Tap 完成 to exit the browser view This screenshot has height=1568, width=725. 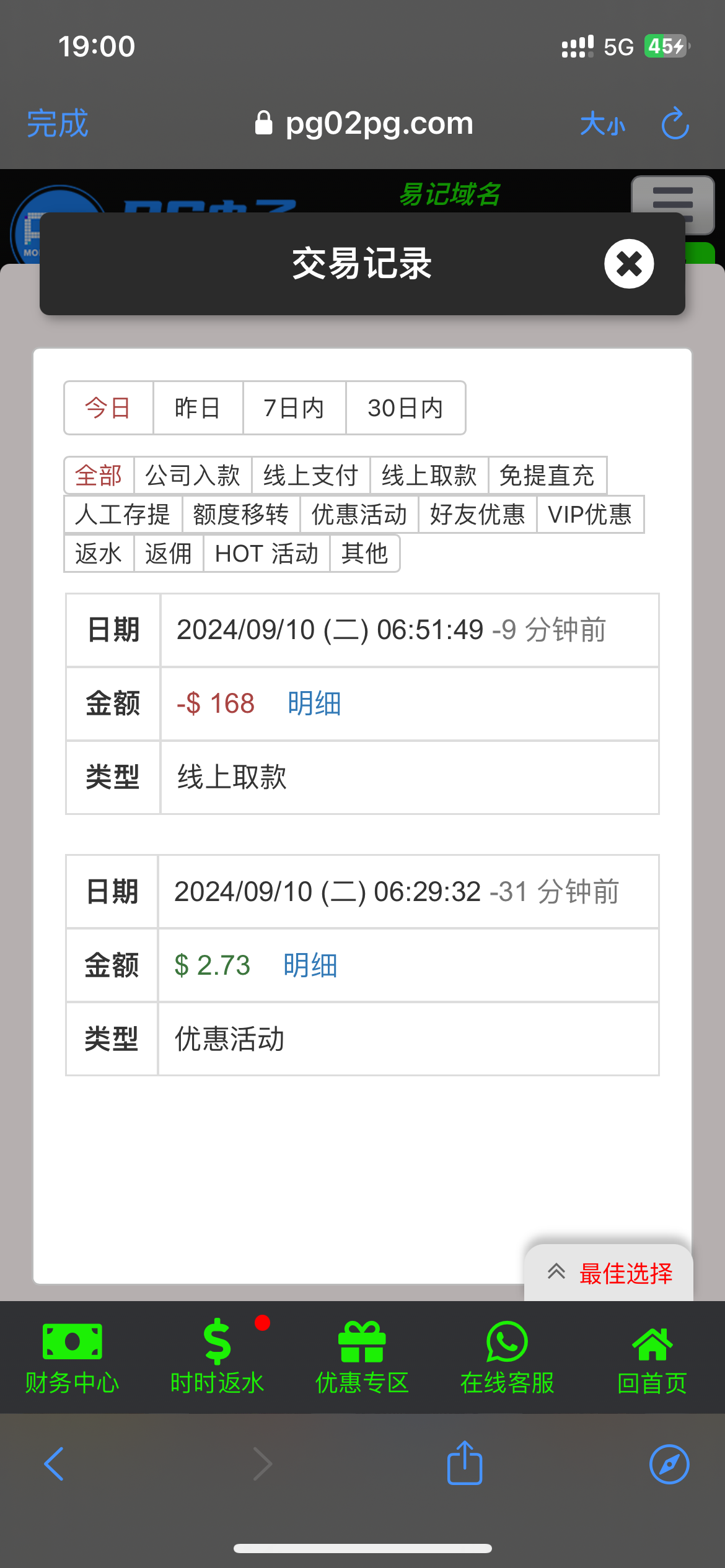point(58,123)
